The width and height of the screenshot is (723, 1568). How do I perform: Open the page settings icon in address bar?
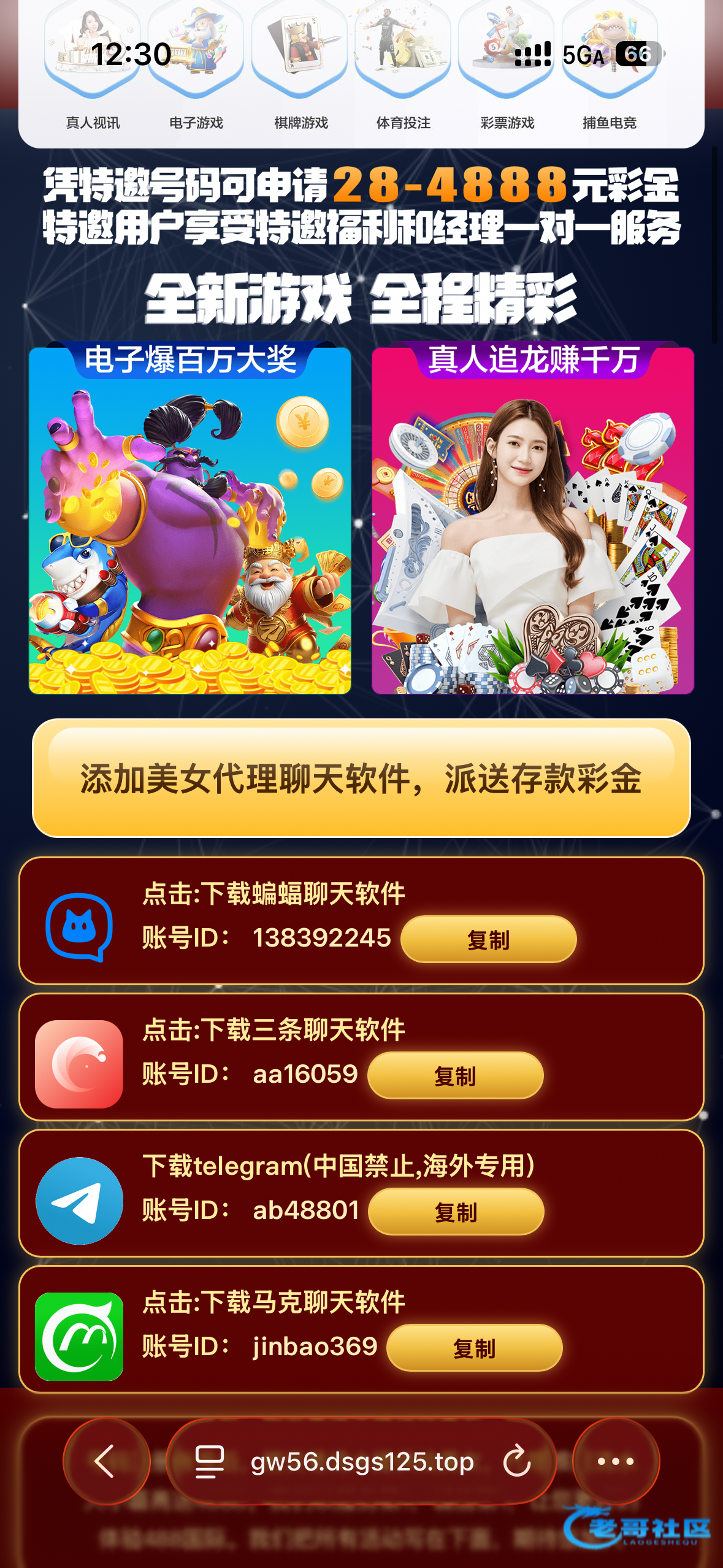[209, 1461]
